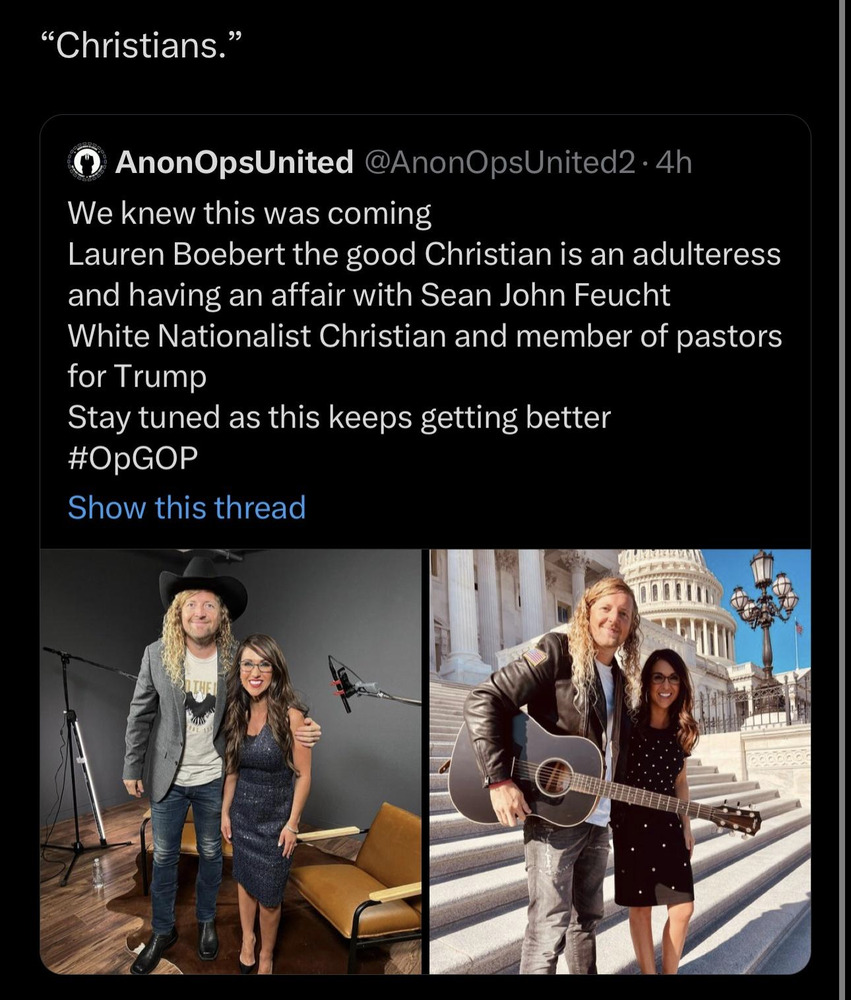Open the #OpGOP hashtag

[x=132, y=458]
